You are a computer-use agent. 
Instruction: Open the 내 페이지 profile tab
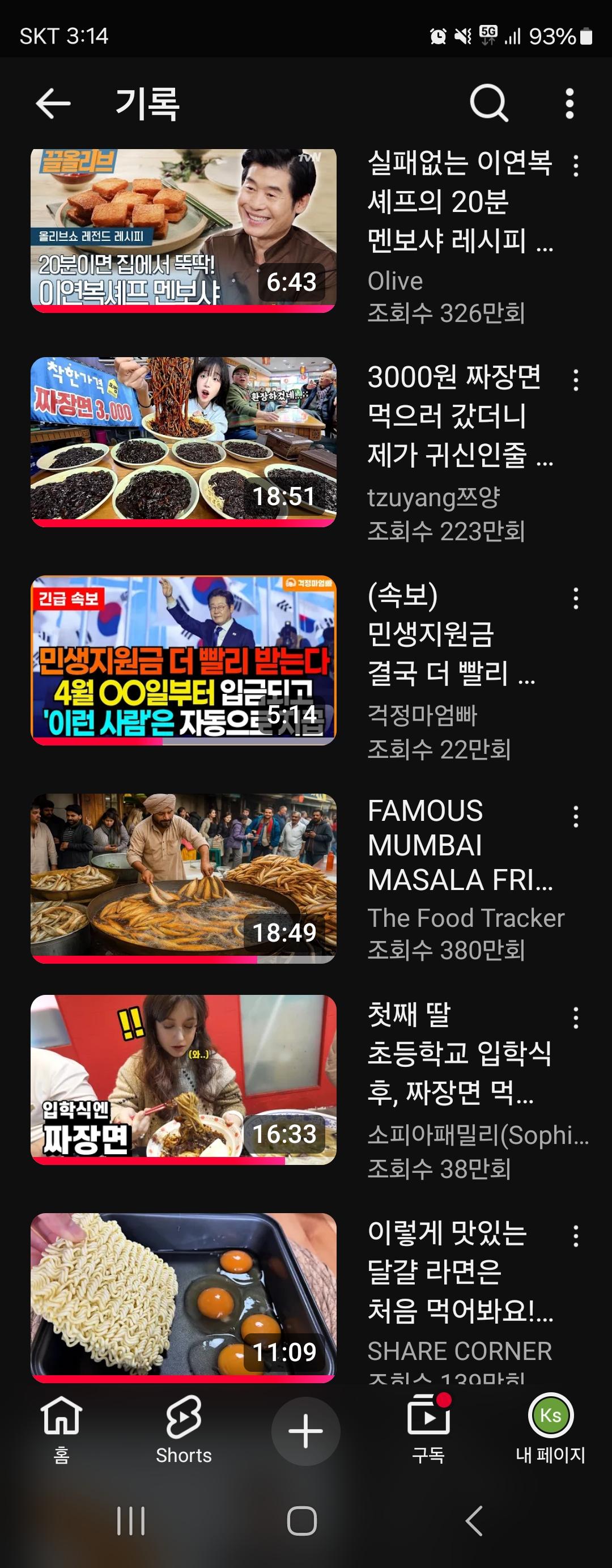click(551, 1429)
